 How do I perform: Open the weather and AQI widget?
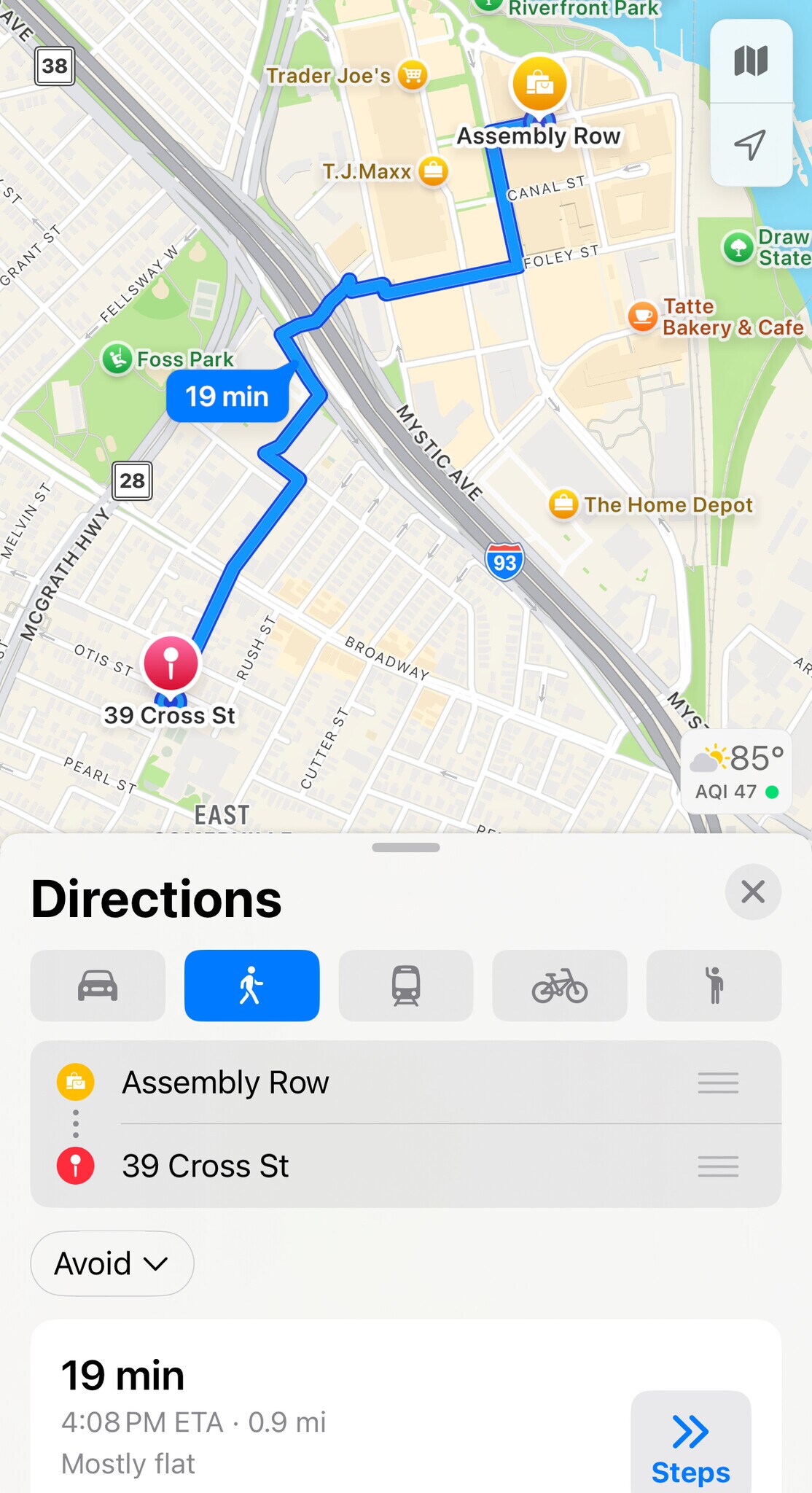tap(736, 771)
